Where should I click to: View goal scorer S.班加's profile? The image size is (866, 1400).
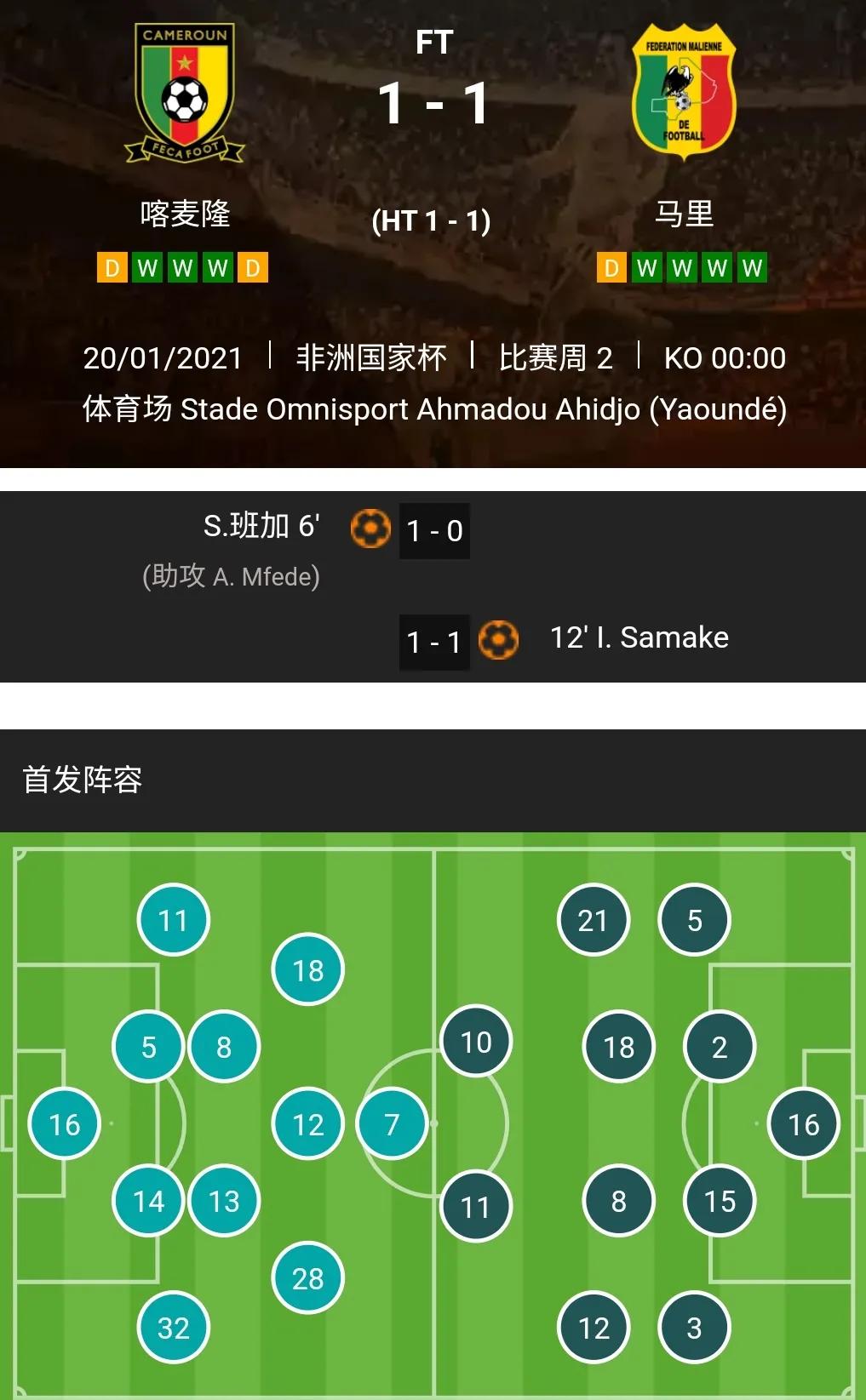click(261, 526)
